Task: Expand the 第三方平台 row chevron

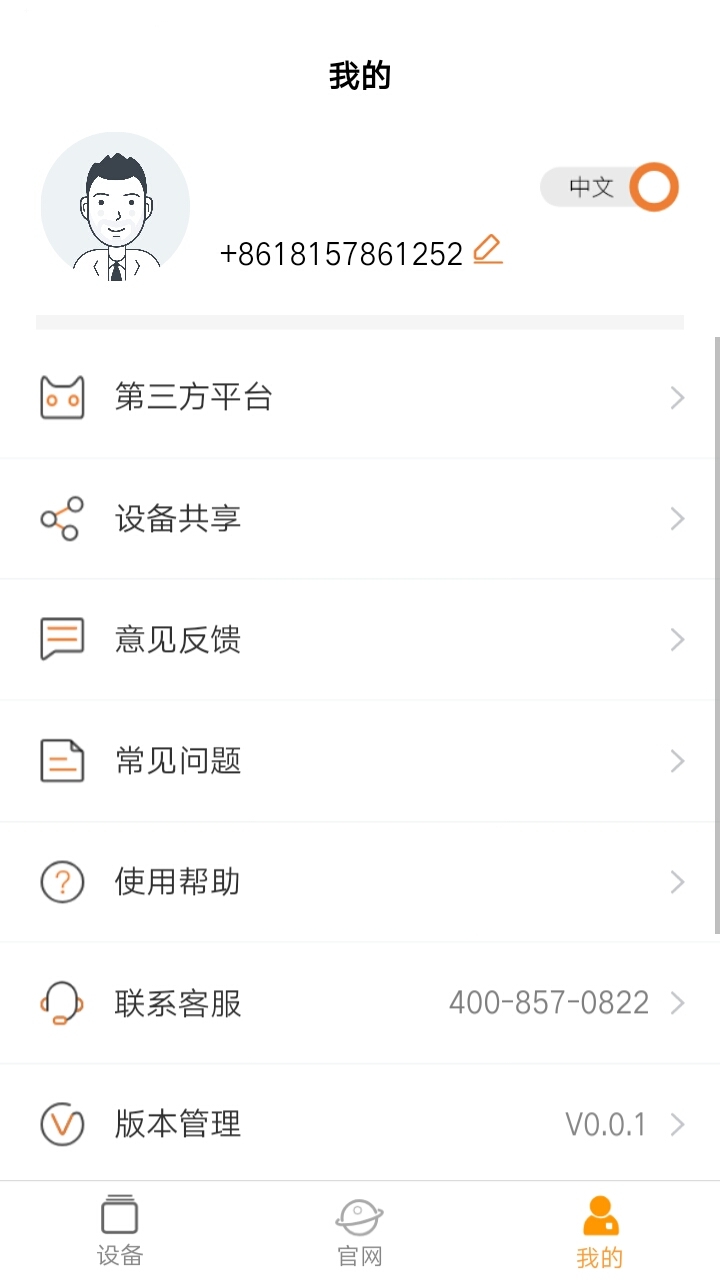Action: click(678, 397)
